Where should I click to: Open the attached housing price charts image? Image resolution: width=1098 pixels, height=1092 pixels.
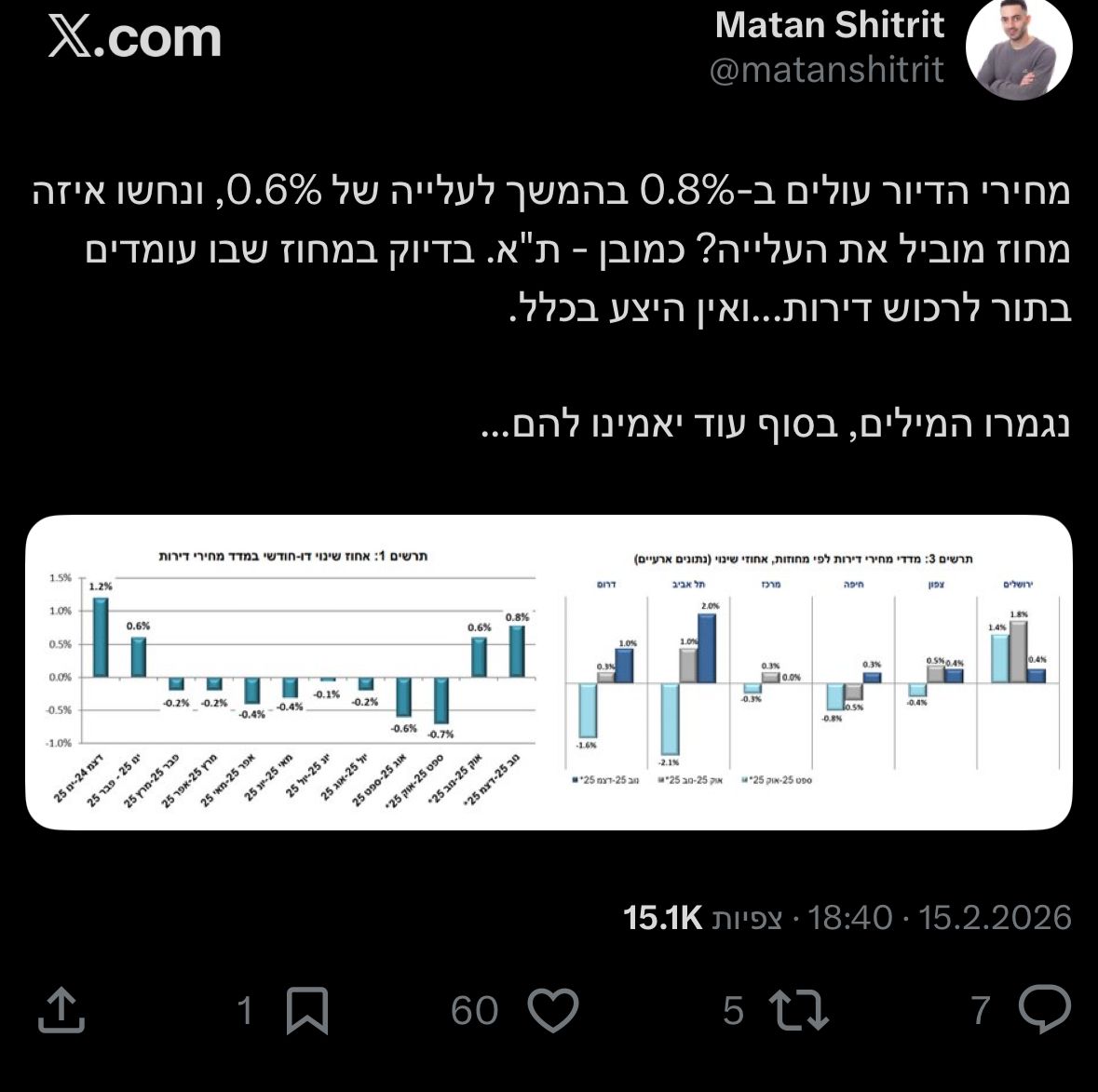point(549,672)
